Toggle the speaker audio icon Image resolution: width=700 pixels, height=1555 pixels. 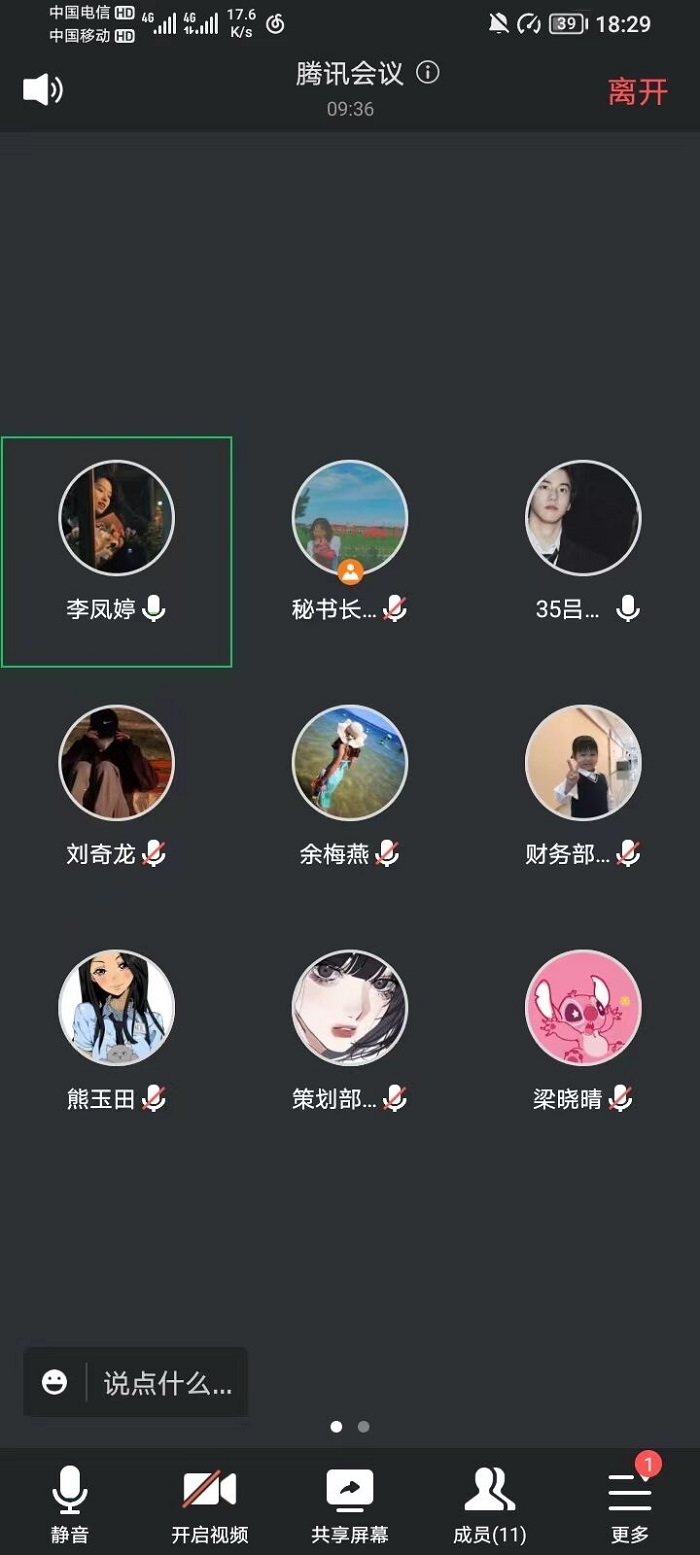pyautogui.click(x=42, y=90)
